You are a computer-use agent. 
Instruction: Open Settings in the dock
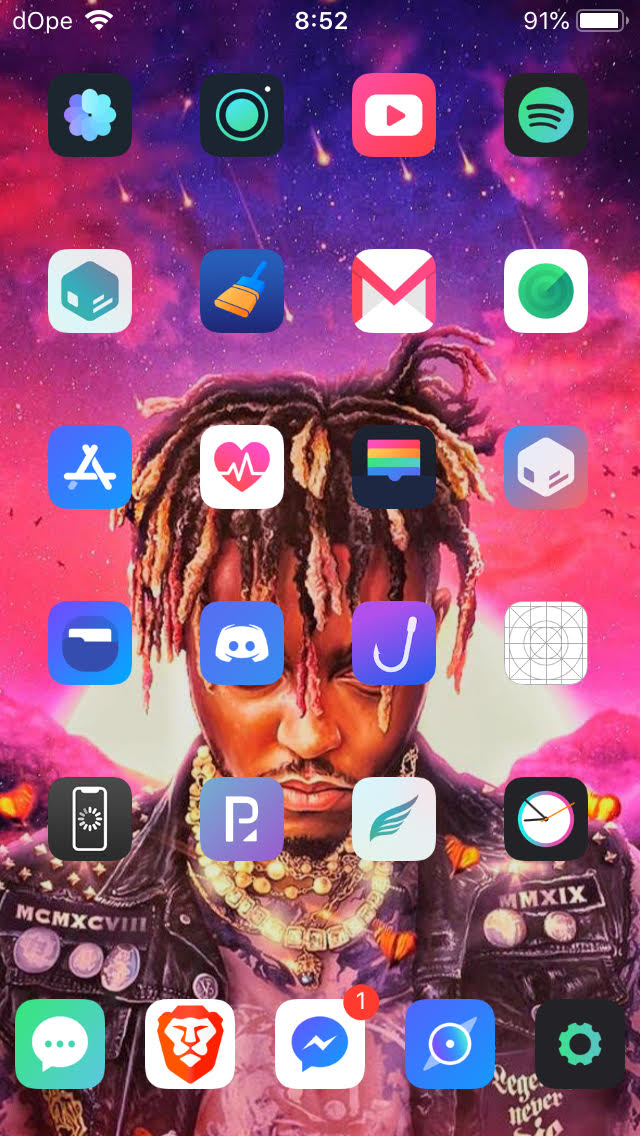tap(580, 1044)
